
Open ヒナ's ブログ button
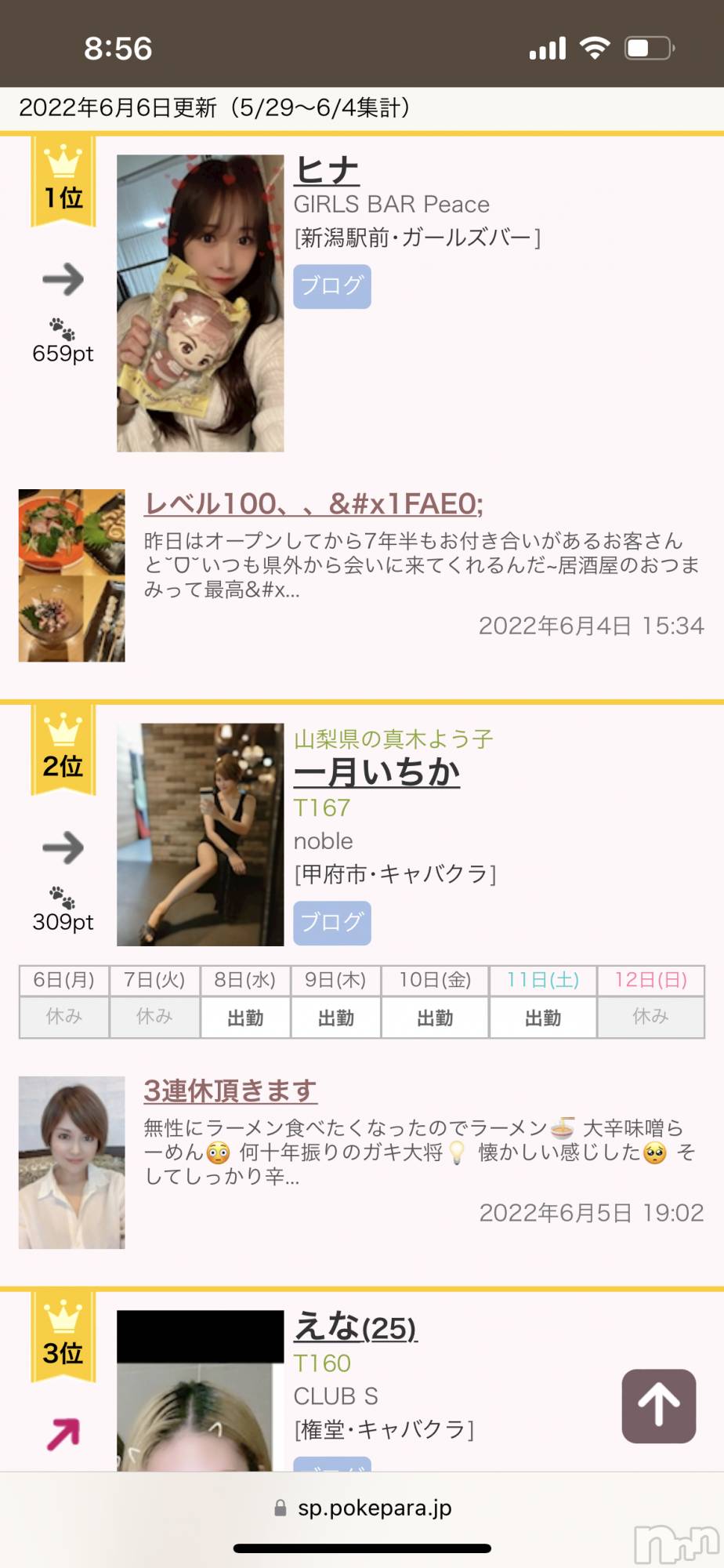(331, 286)
